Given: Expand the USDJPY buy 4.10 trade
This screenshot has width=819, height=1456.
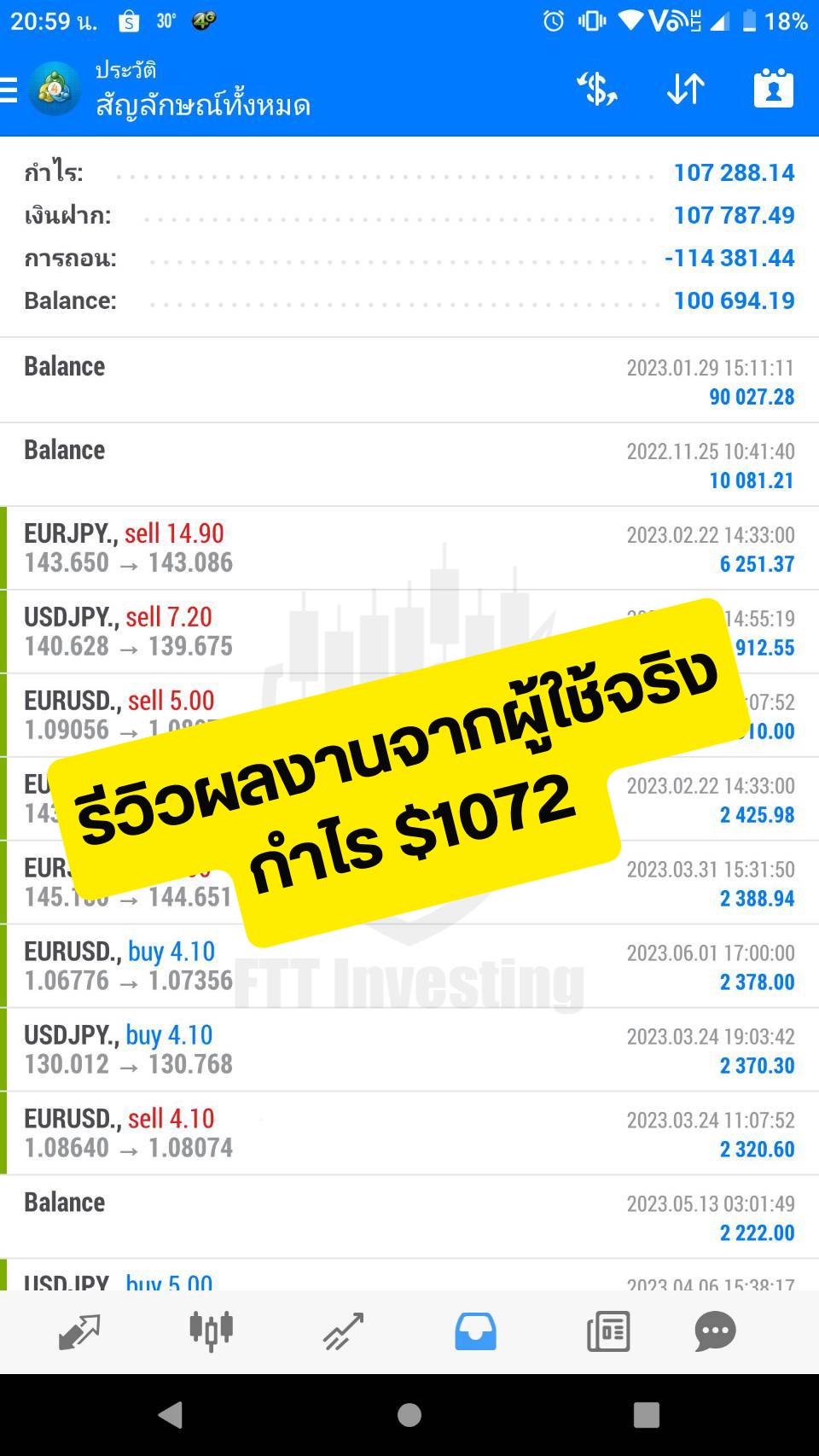Looking at the screenshot, I should 409,1050.
